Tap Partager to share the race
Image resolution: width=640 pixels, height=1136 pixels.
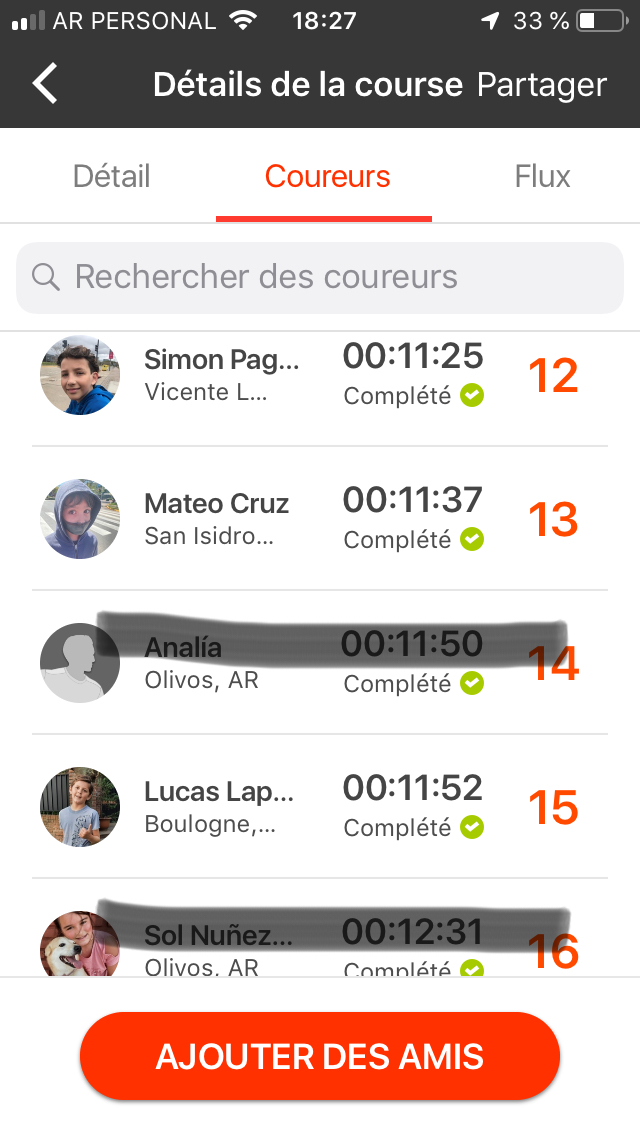(541, 85)
